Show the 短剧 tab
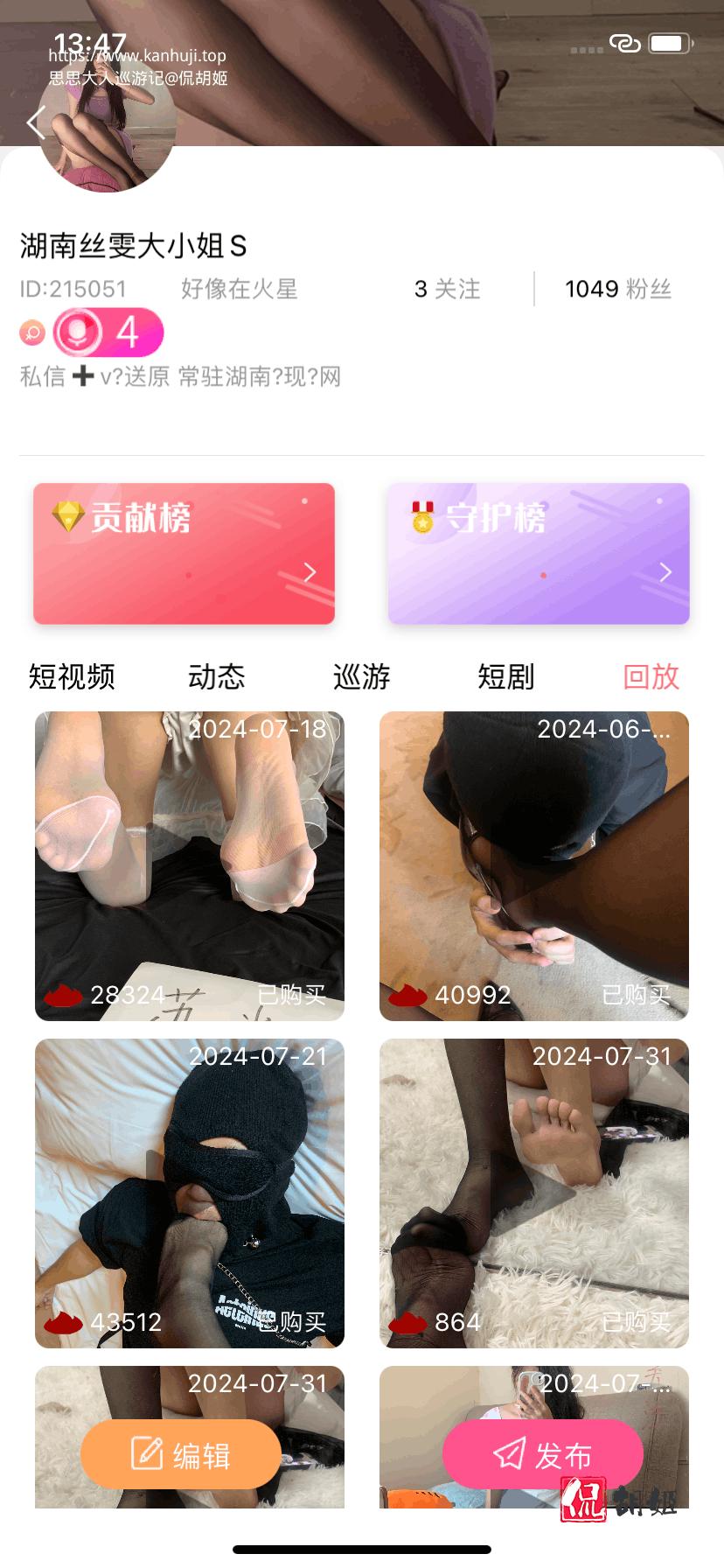724x1568 pixels. click(x=505, y=676)
